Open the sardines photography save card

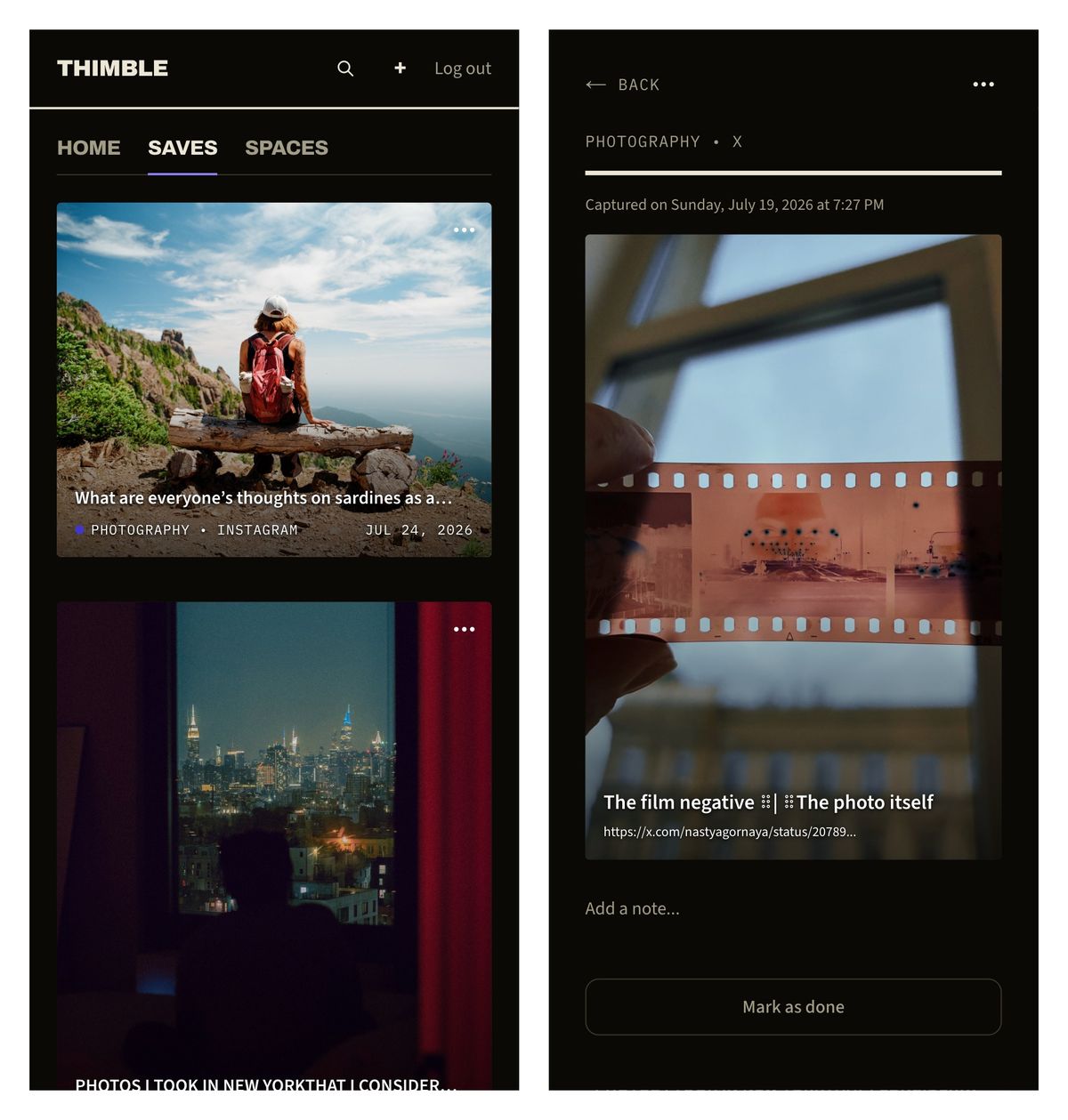(274, 380)
